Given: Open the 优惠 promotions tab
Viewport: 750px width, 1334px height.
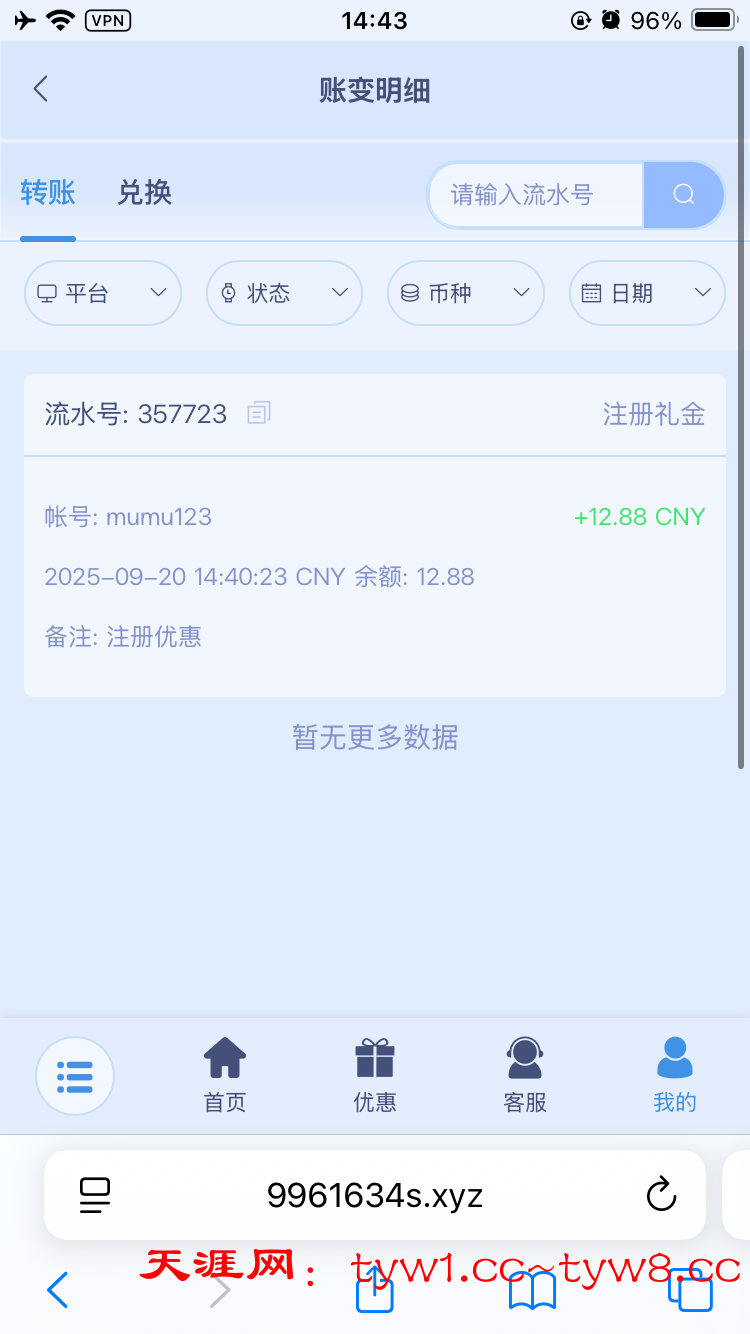Looking at the screenshot, I should coord(375,1076).
